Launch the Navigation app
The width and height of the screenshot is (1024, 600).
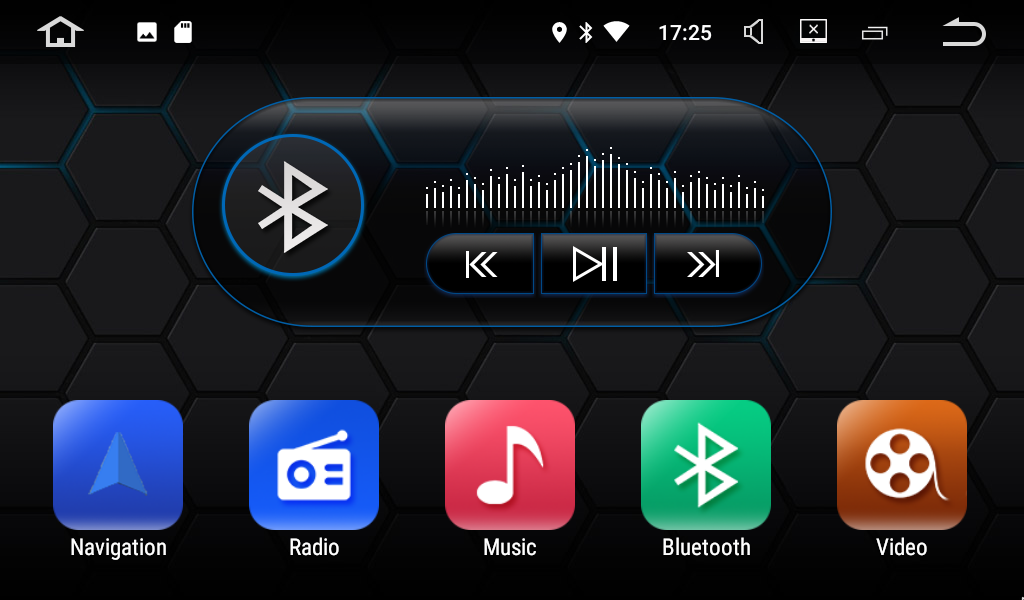(118, 465)
